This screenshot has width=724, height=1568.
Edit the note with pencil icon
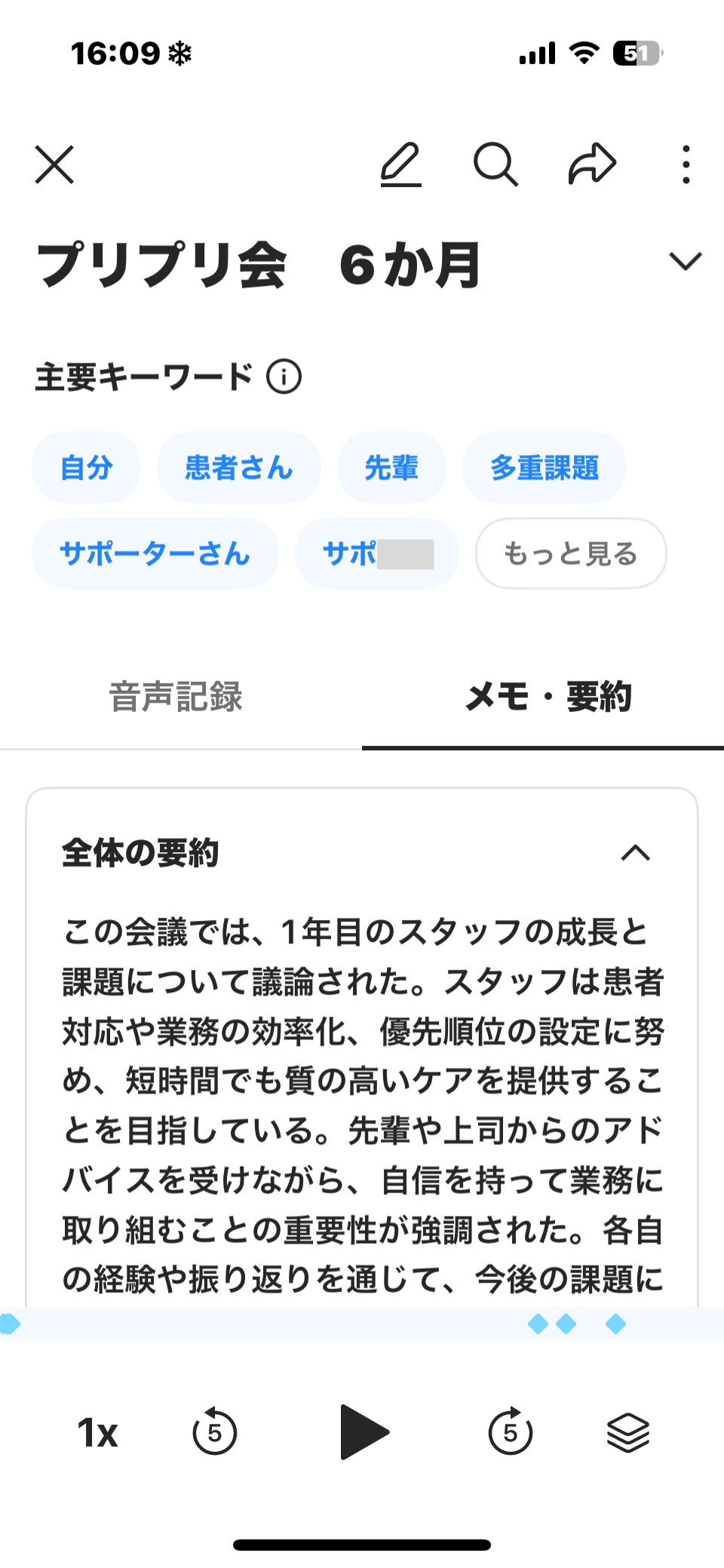(400, 164)
